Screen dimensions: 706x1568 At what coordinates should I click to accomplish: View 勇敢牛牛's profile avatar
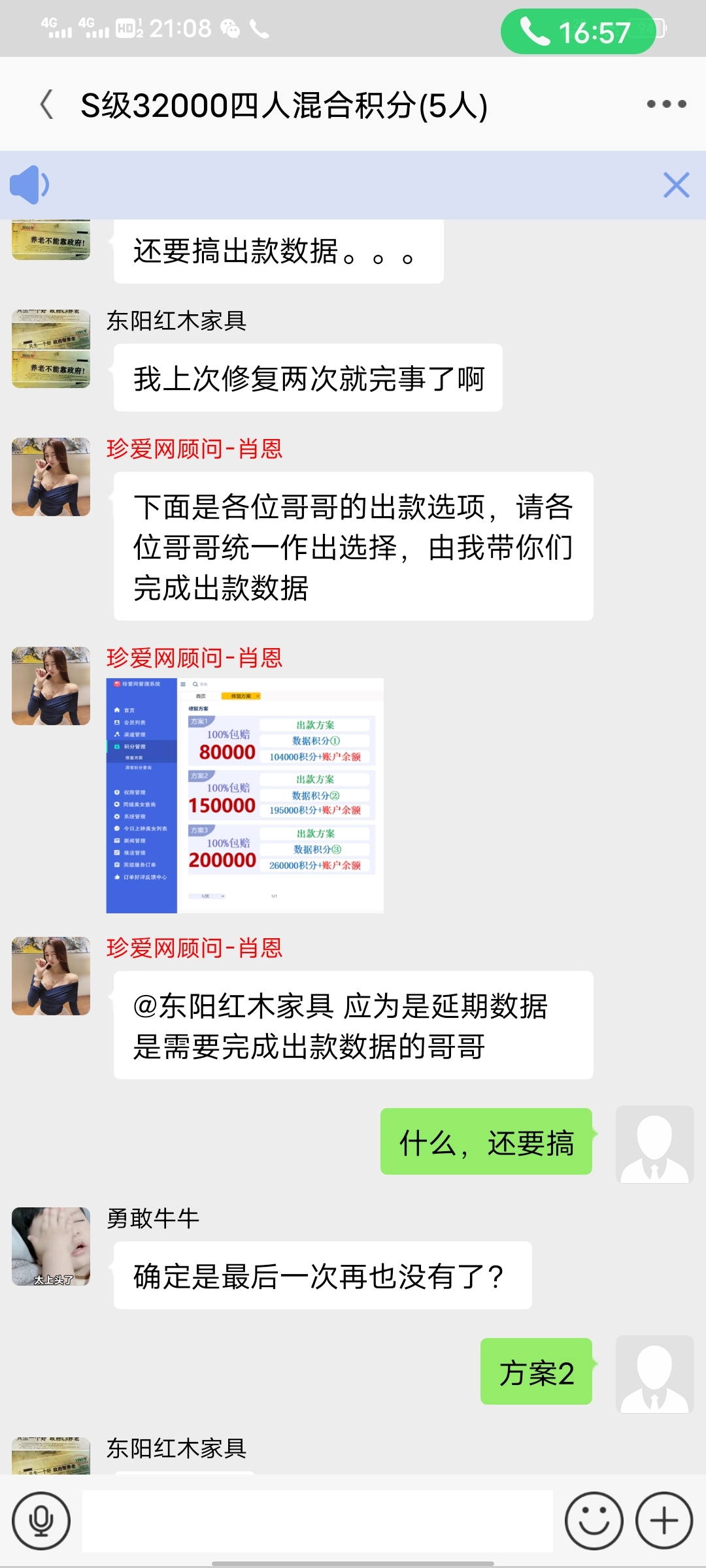point(51,1246)
